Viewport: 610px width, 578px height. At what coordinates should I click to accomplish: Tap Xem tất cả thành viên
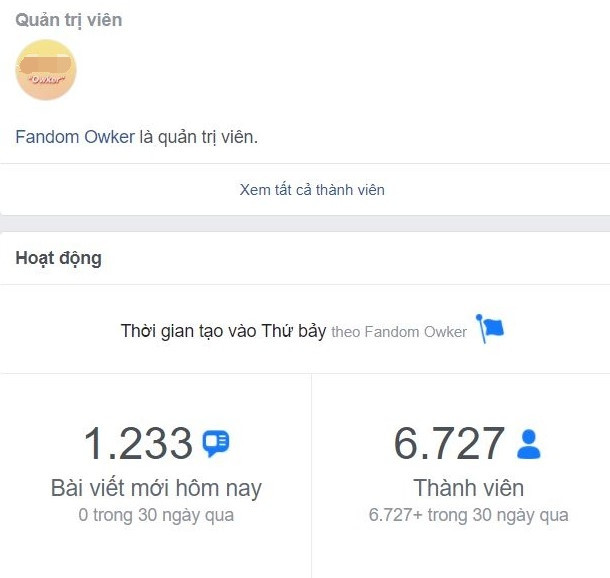(312, 189)
